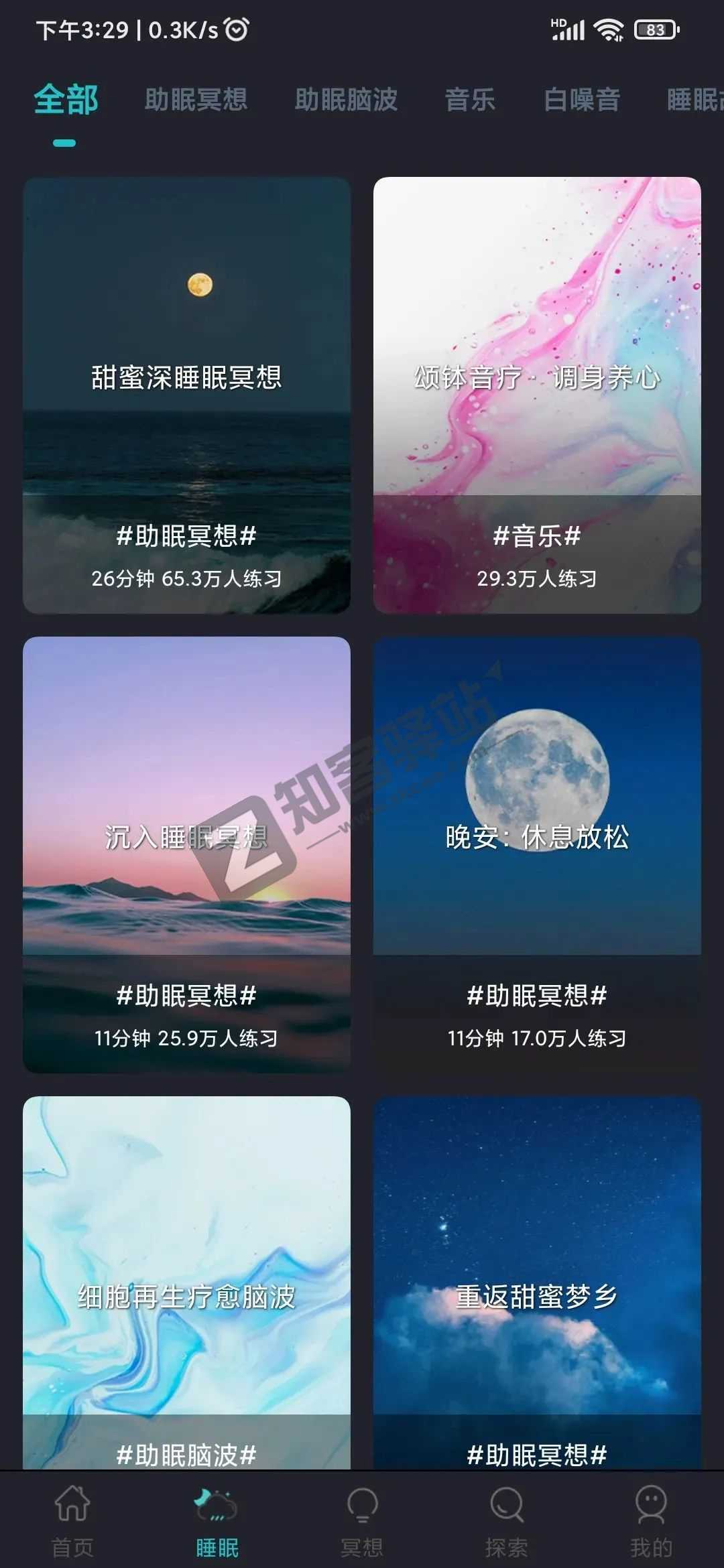Image resolution: width=724 pixels, height=1568 pixels.
Task: Switch to the 助眠脑波 tab
Action: pyautogui.click(x=345, y=101)
